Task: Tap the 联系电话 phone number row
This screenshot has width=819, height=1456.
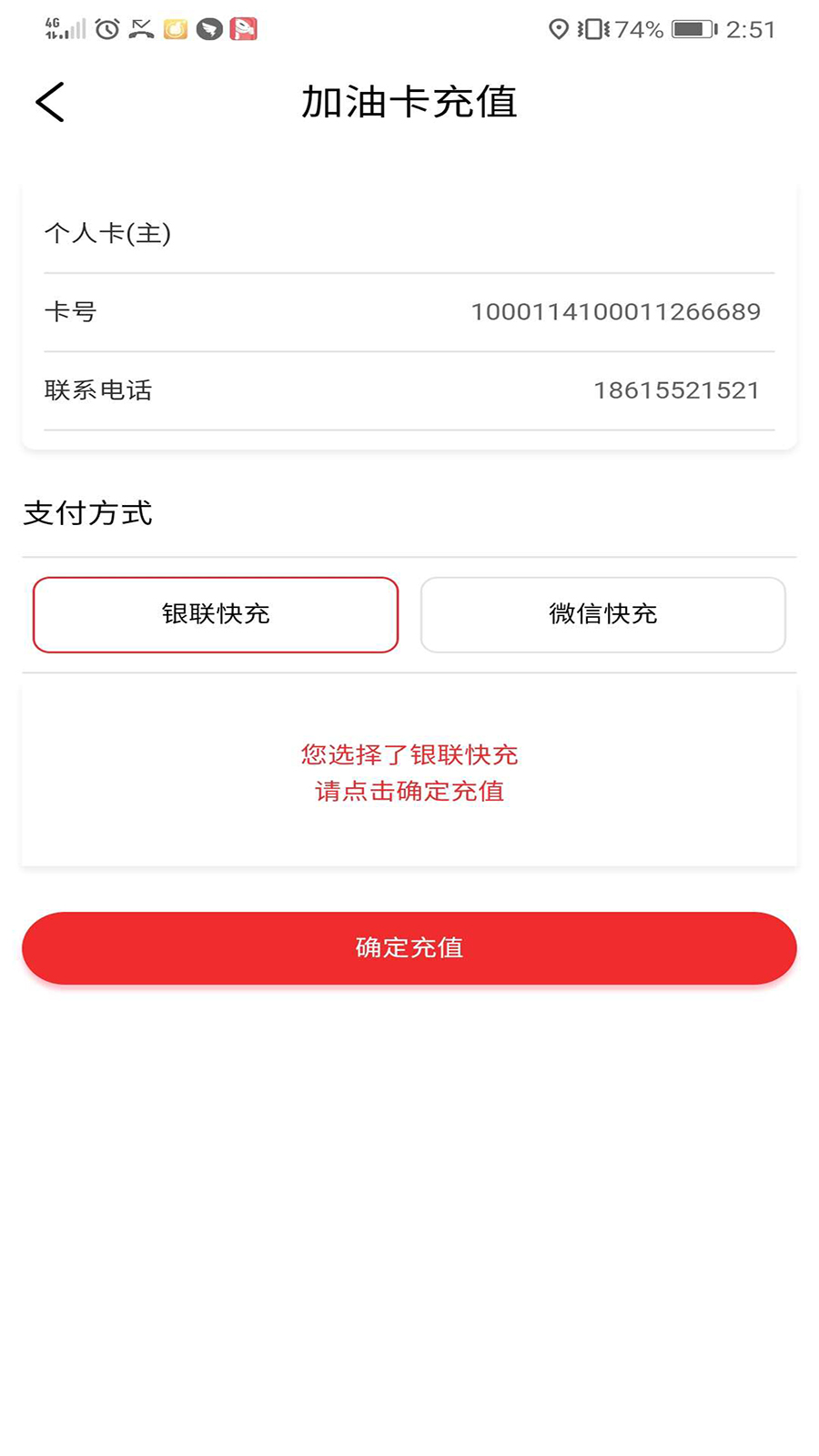Action: 409,390
